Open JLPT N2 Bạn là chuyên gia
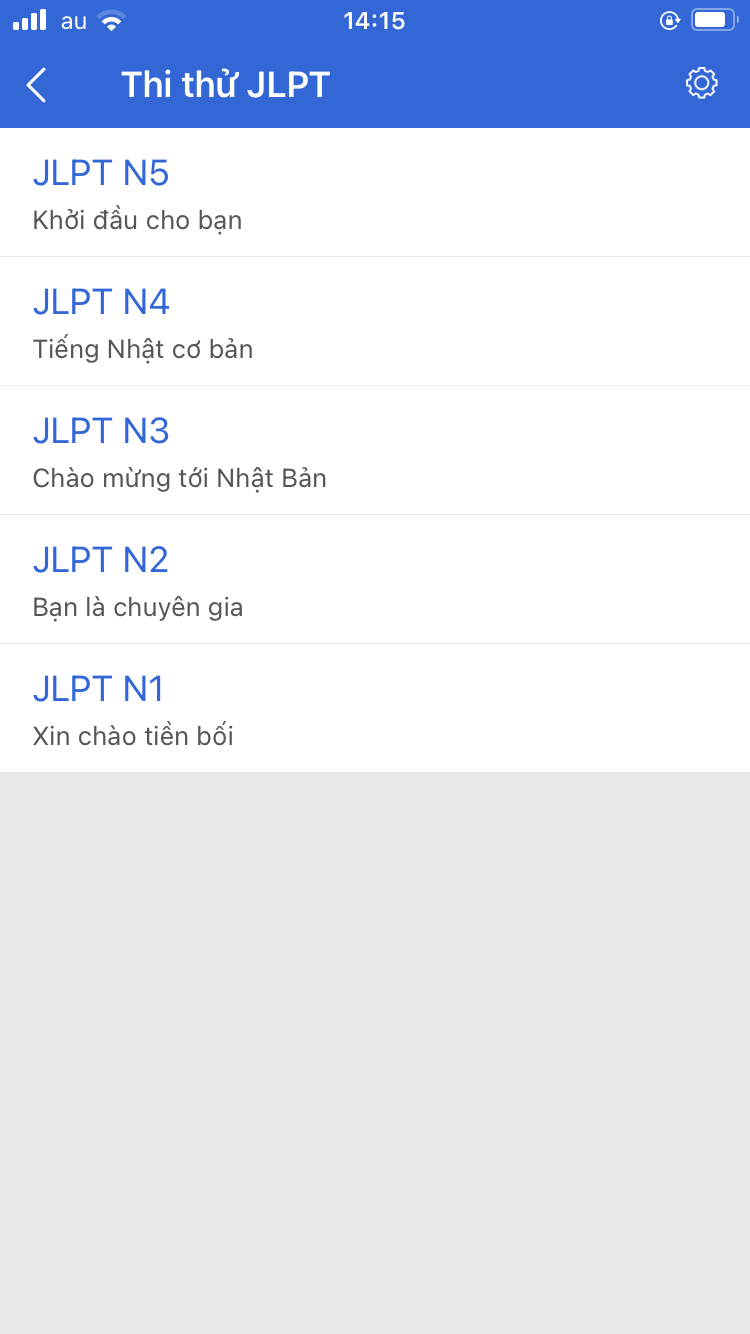 pos(375,580)
